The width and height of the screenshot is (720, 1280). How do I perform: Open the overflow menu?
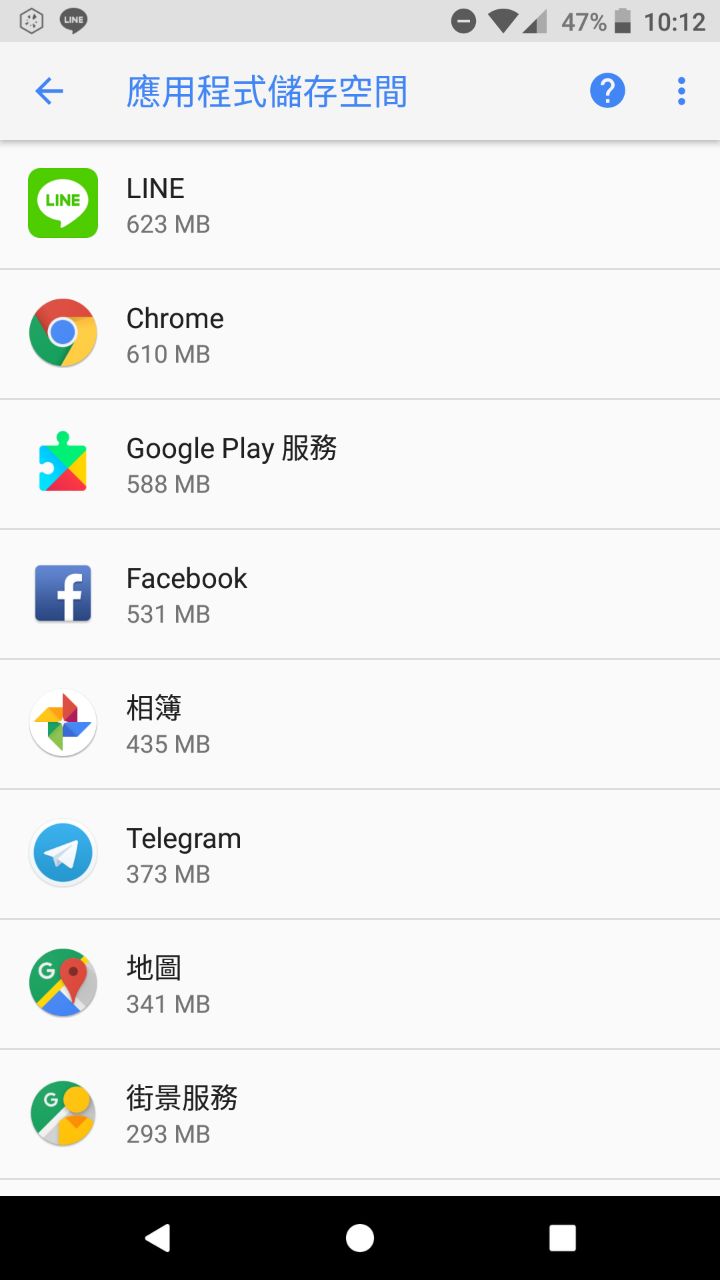(681, 92)
